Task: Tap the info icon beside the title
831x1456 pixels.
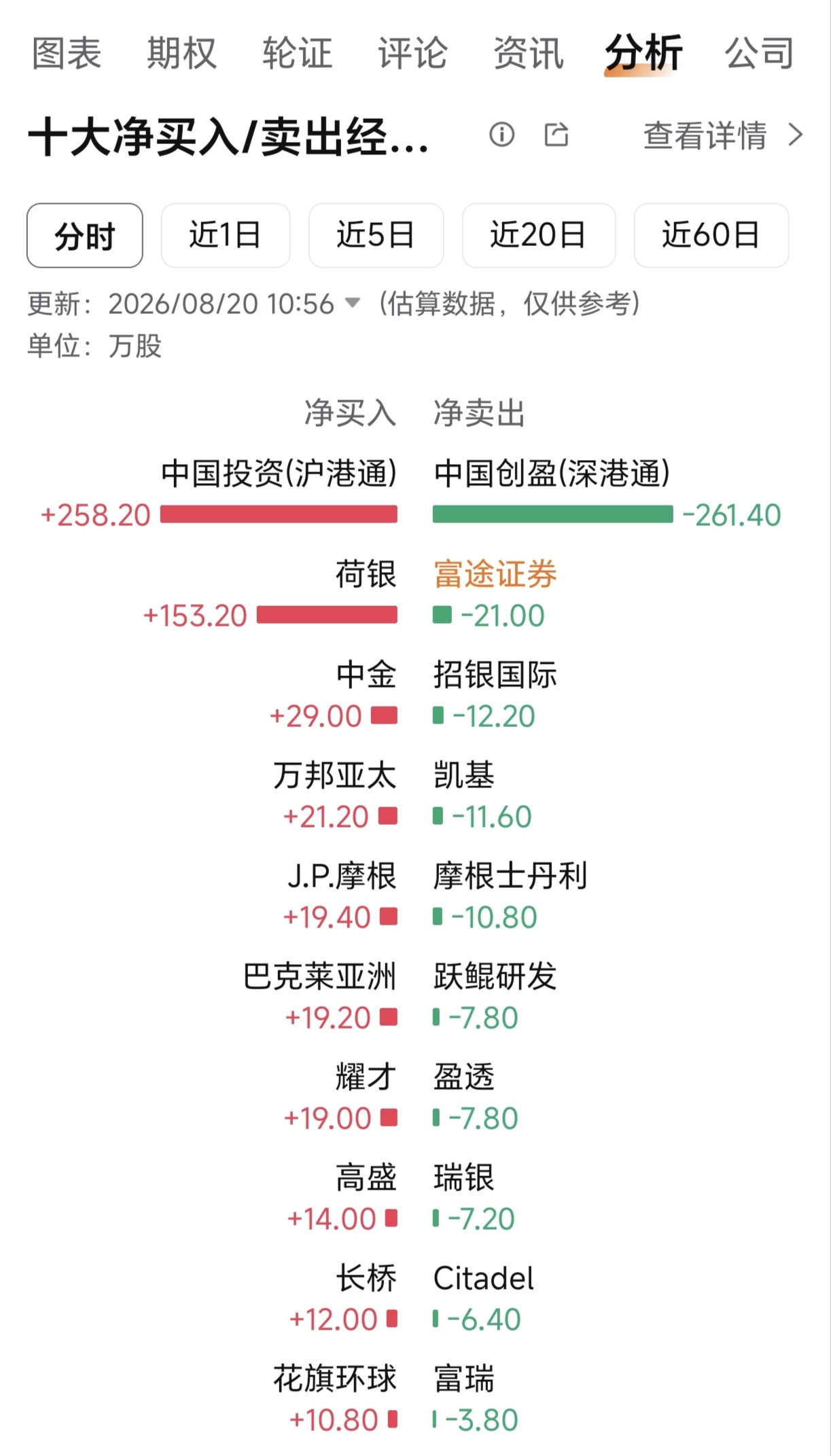Action: pyautogui.click(x=501, y=135)
